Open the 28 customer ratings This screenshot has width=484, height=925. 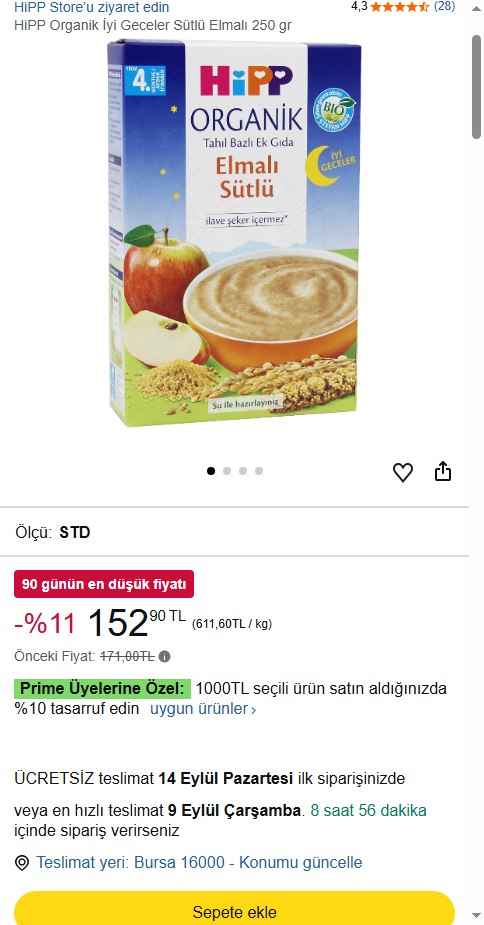pos(444,6)
